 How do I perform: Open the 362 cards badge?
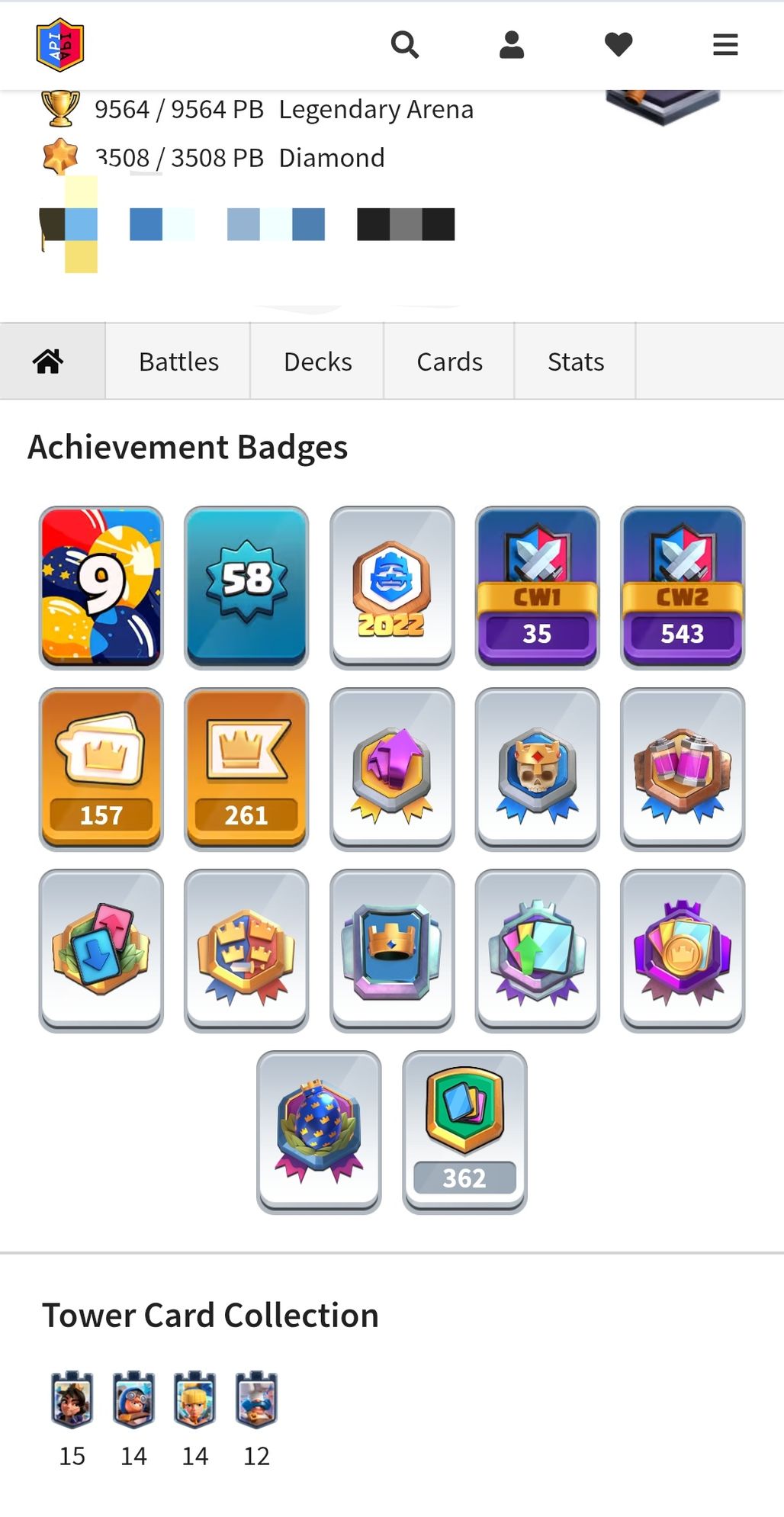pos(464,1132)
